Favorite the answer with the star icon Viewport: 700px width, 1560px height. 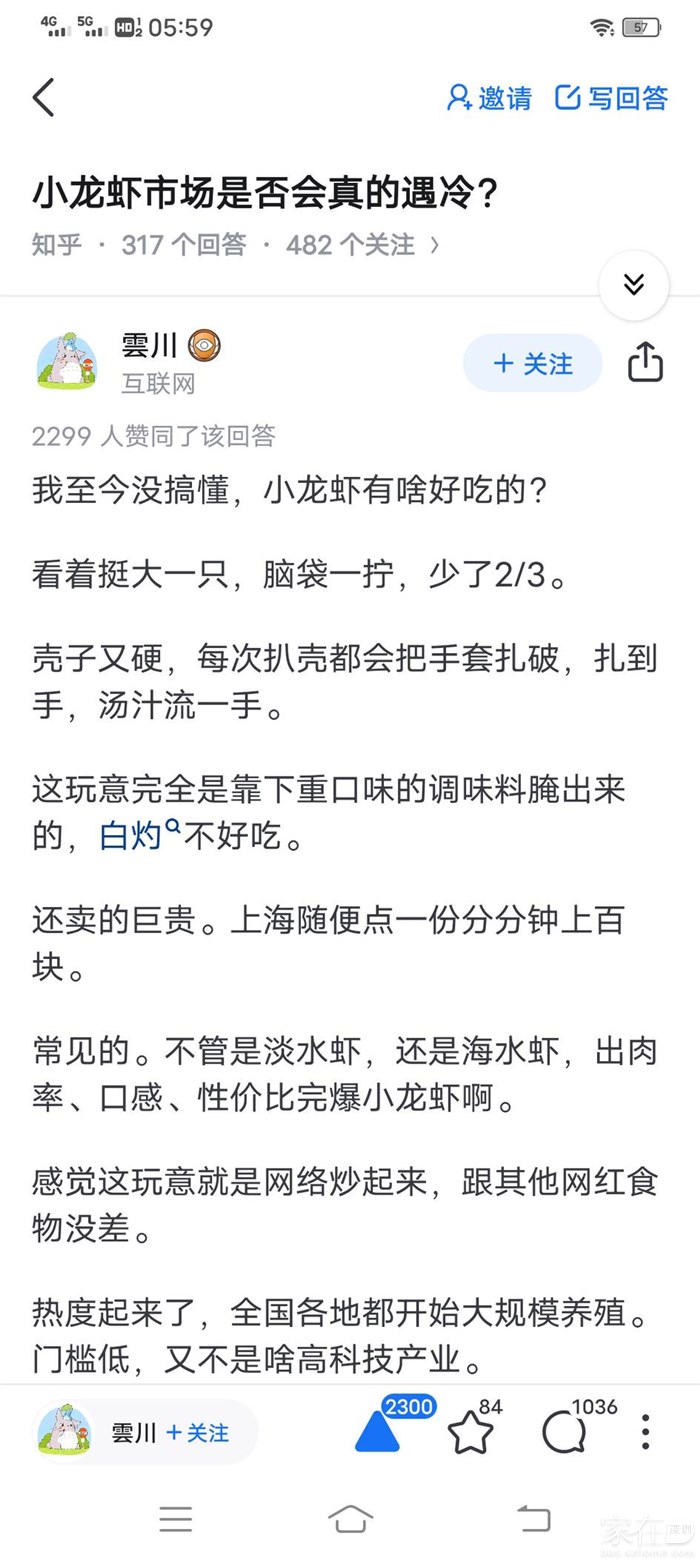point(470,1433)
